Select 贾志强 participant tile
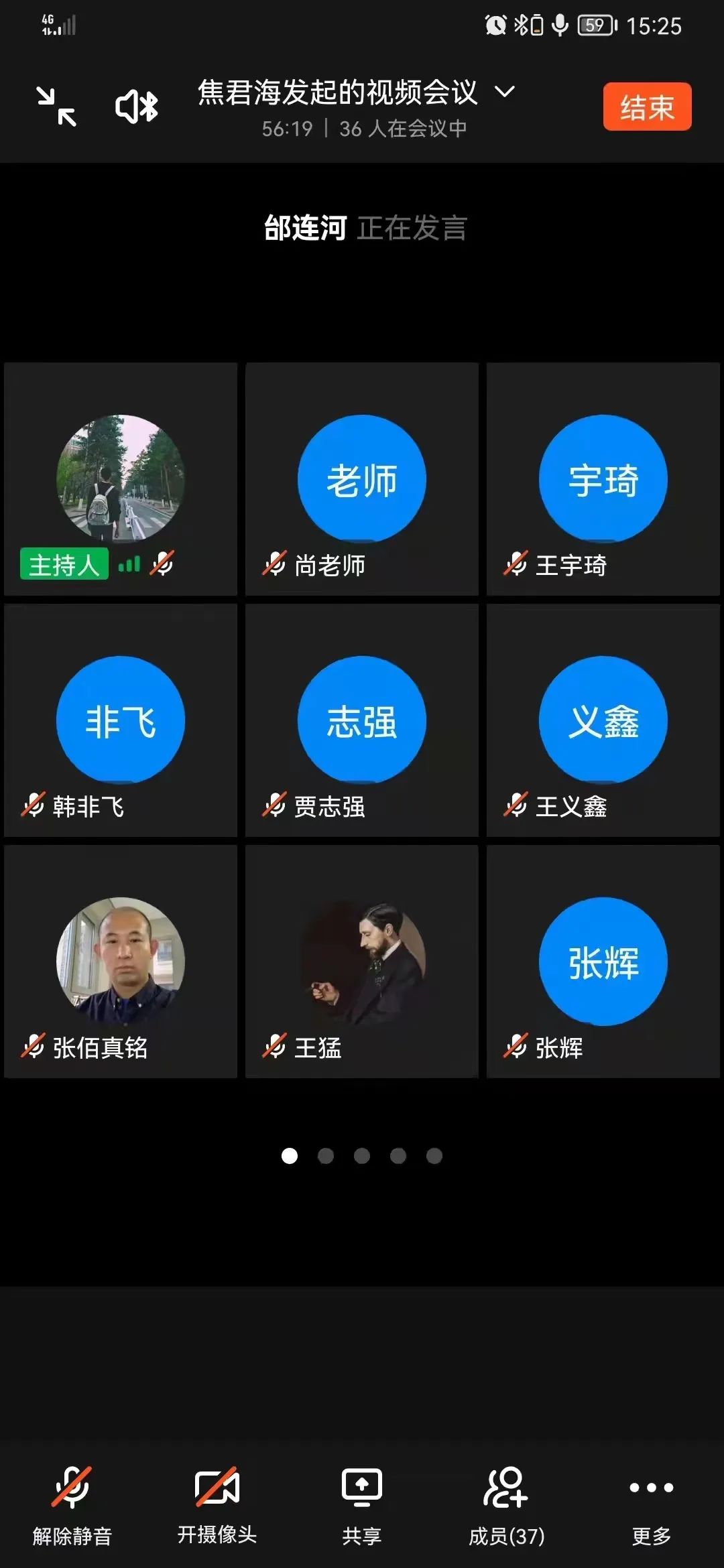This screenshot has width=724, height=1568. pyautogui.click(x=362, y=720)
